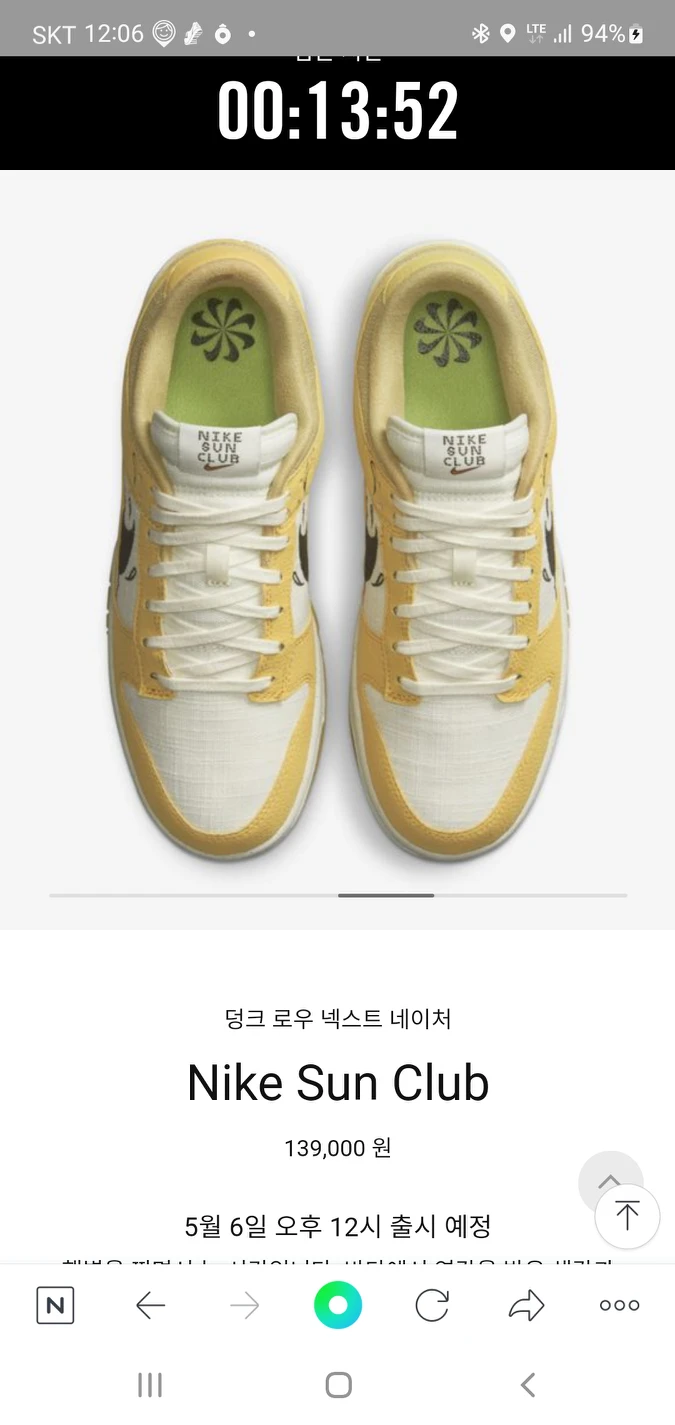675x1425 pixels.
Task: Go to the phone's home screen
Action: click(338, 1385)
